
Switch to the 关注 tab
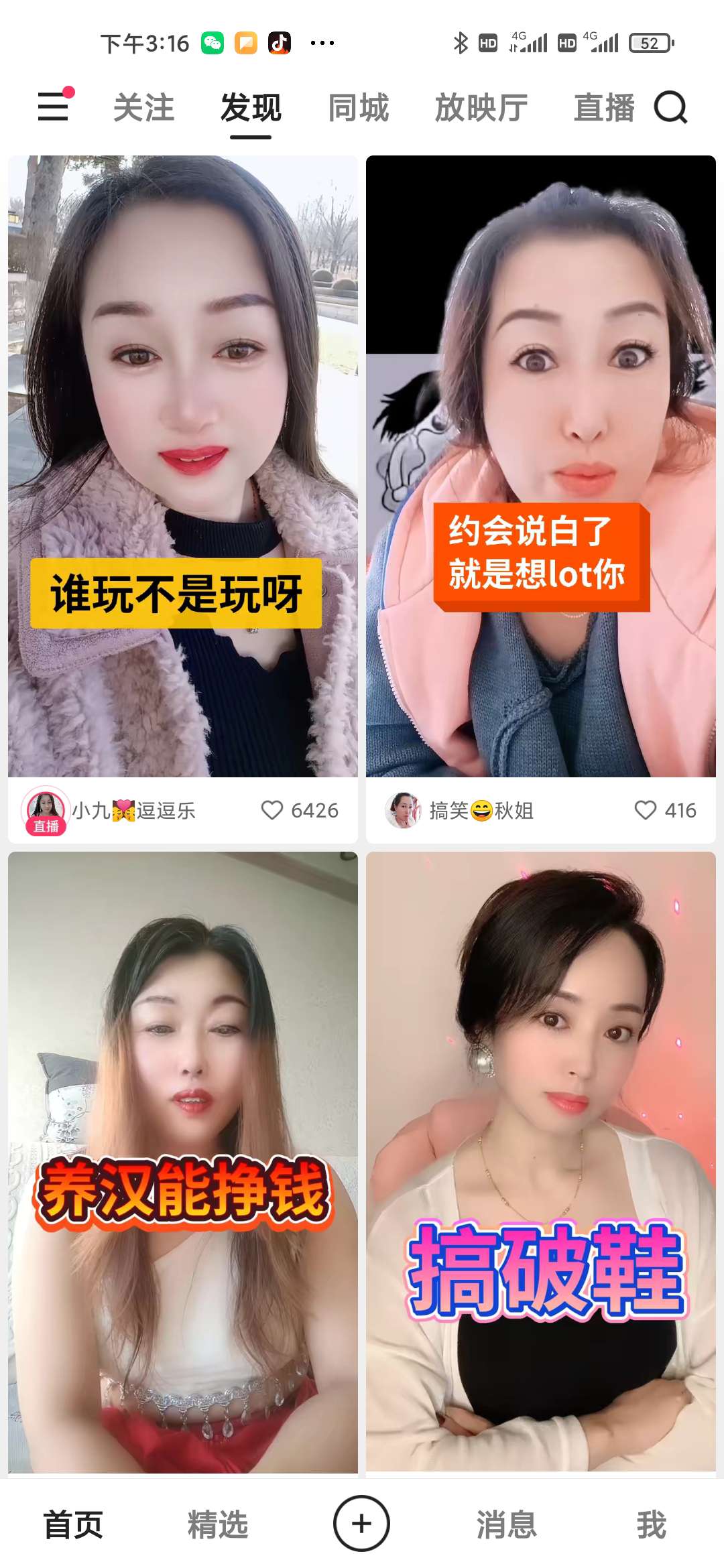coord(143,108)
